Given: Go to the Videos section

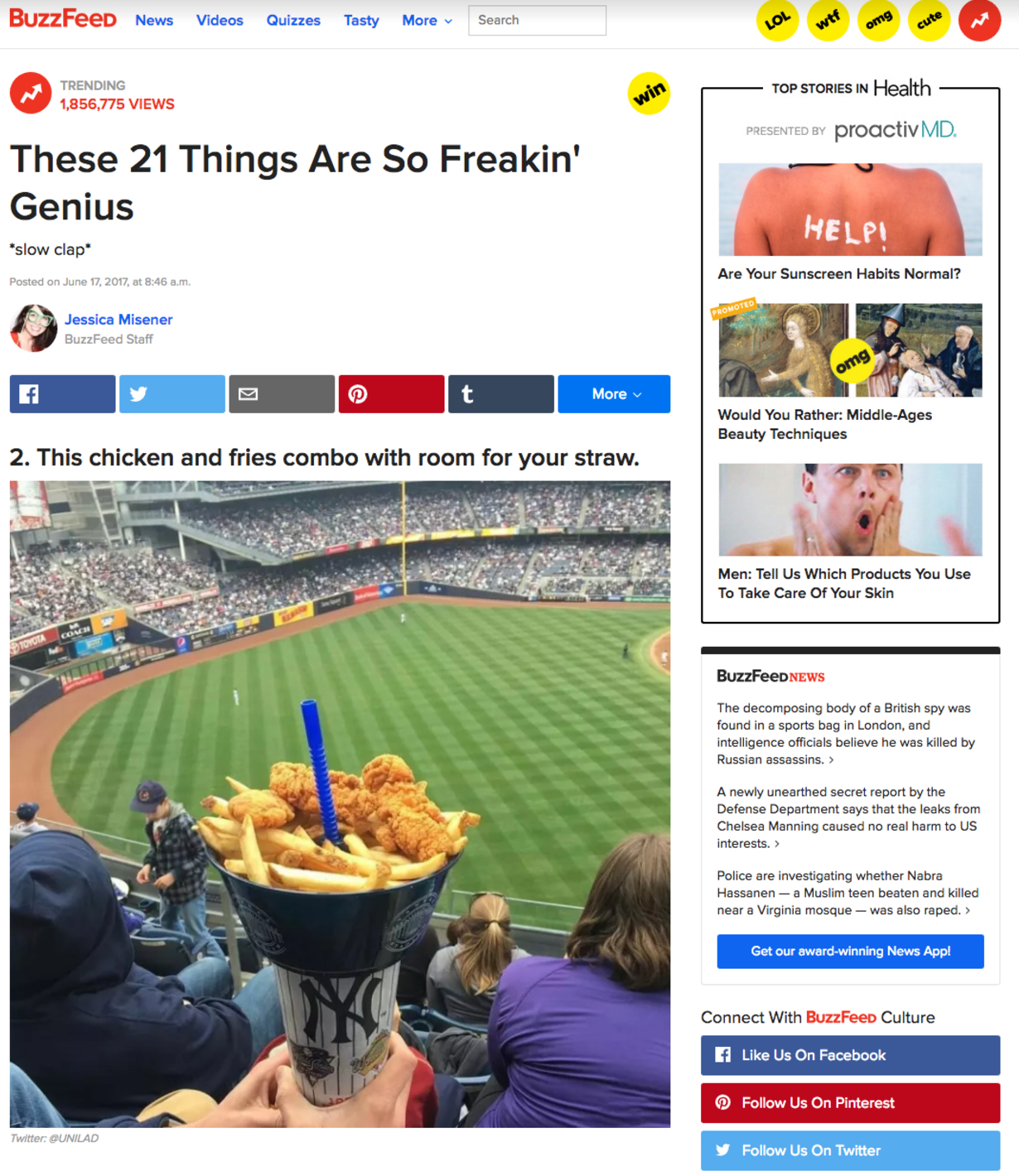Looking at the screenshot, I should click(x=220, y=21).
